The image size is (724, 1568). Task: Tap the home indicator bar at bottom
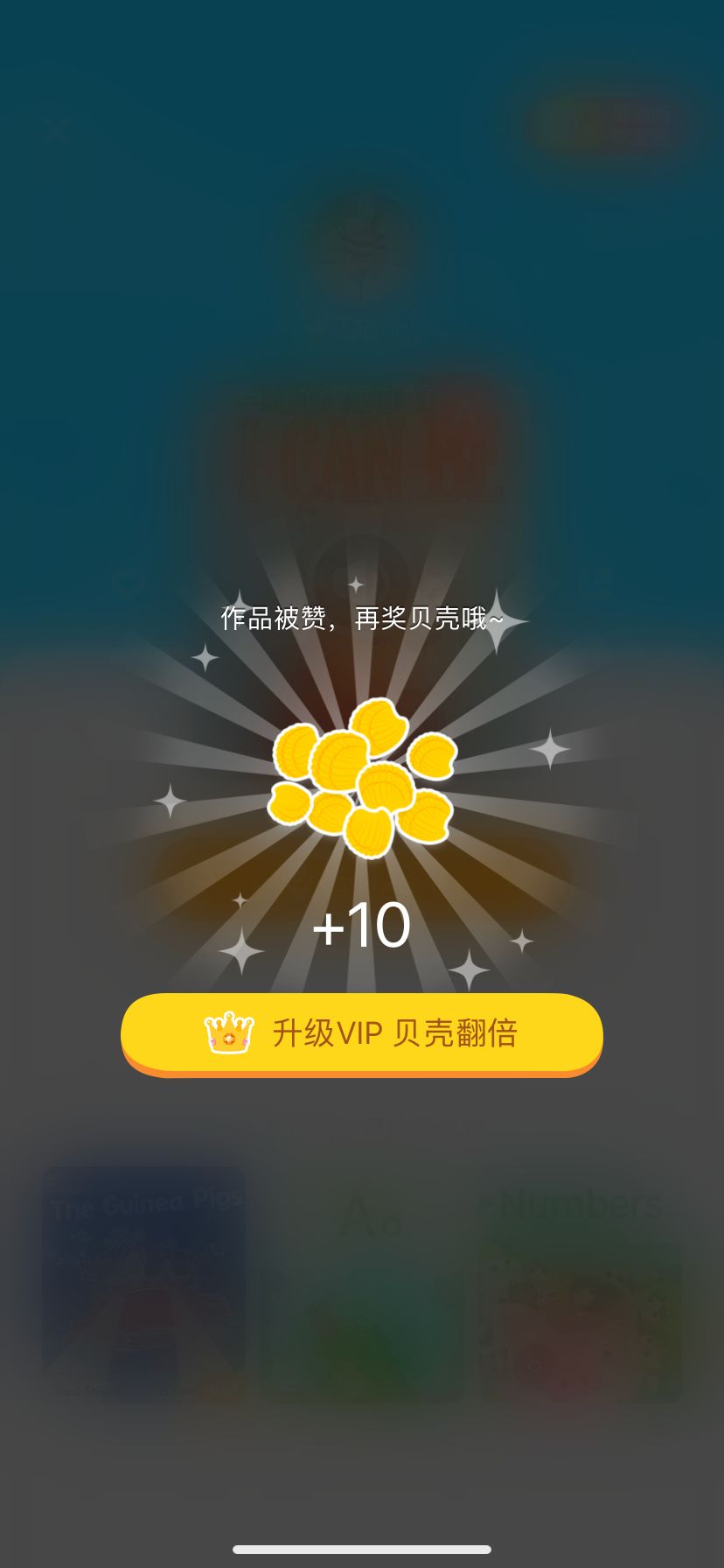(x=361, y=1547)
